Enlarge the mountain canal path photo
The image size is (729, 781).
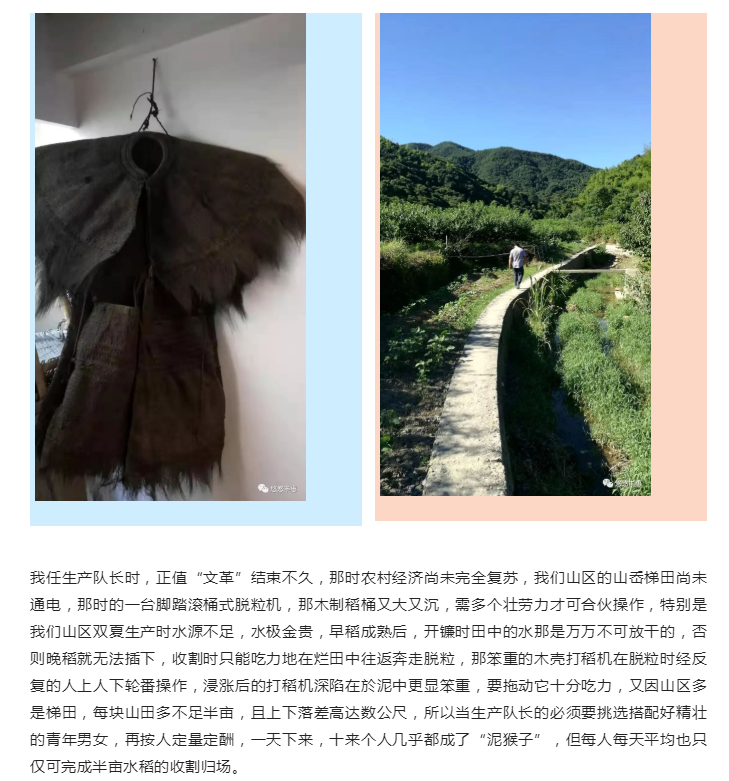pos(515,255)
